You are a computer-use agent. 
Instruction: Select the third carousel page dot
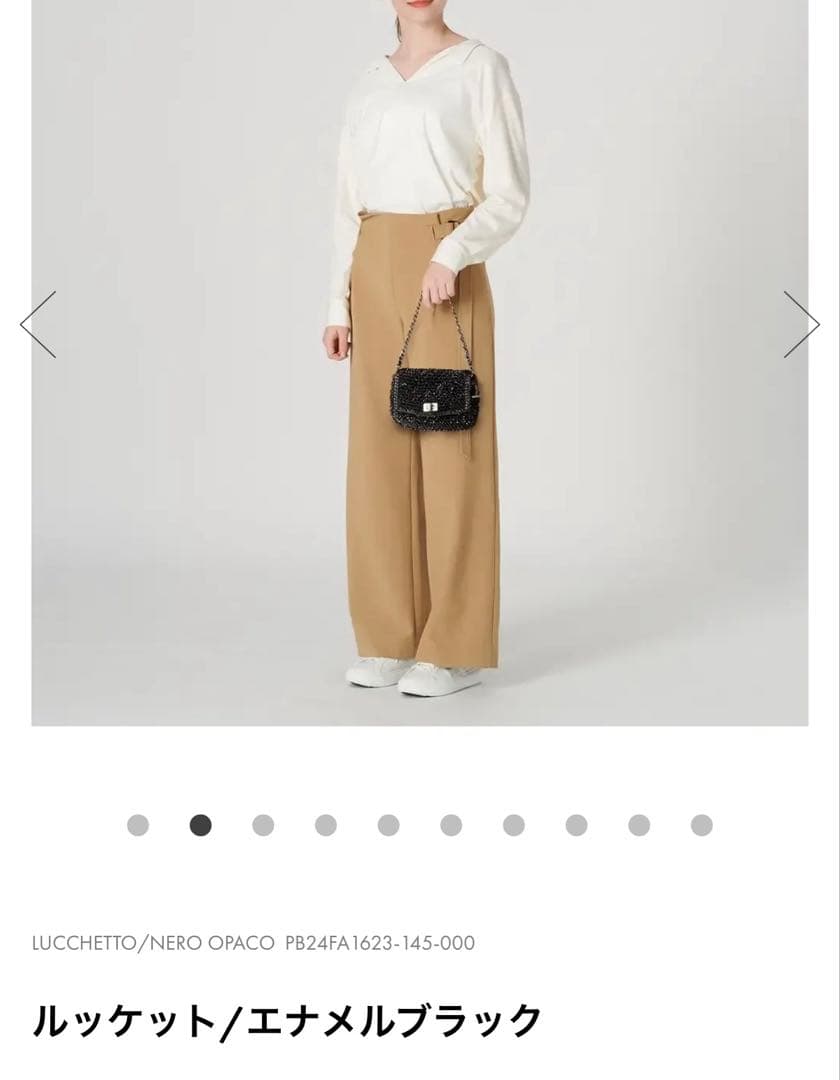263,825
